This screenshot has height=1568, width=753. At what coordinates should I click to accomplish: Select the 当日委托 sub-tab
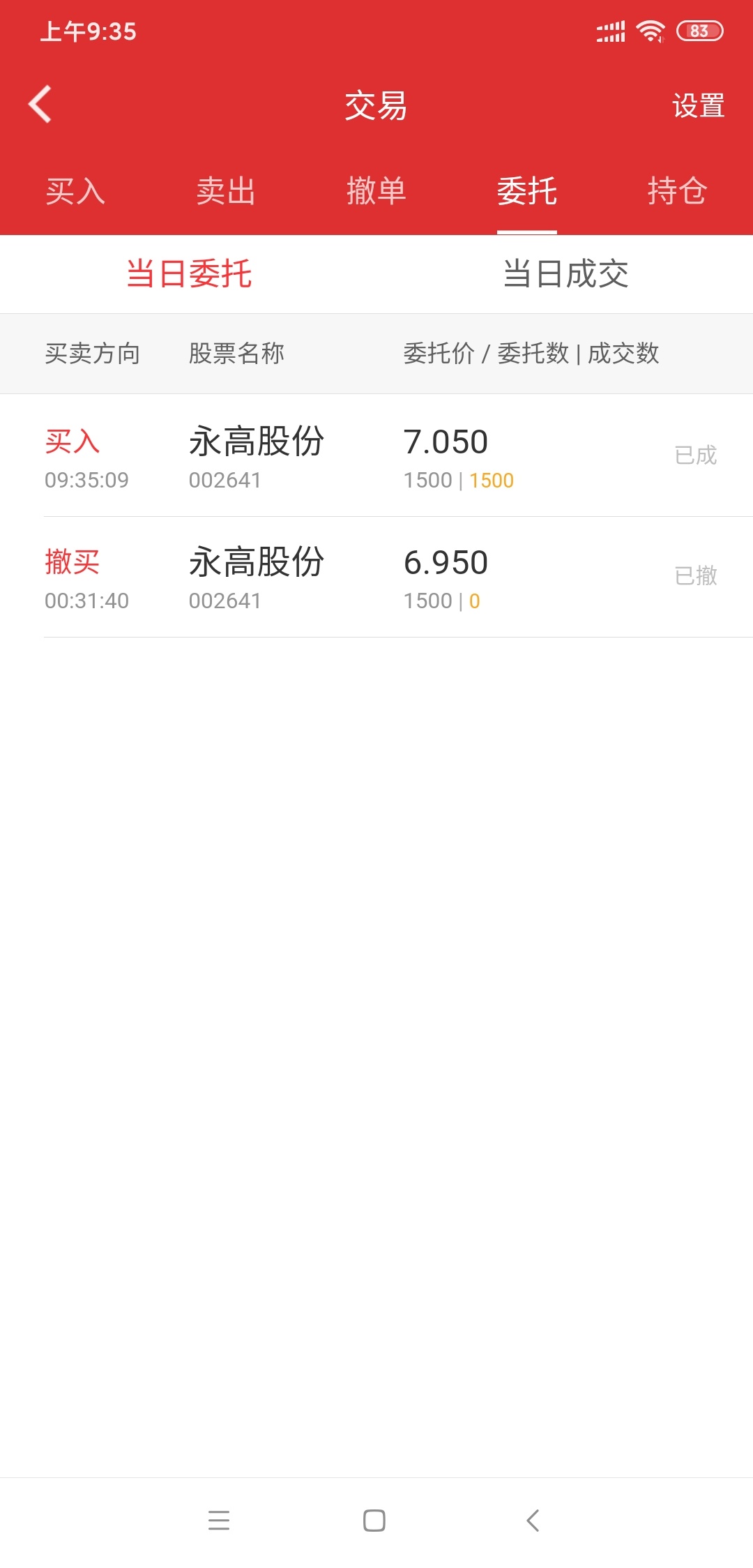click(x=189, y=273)
